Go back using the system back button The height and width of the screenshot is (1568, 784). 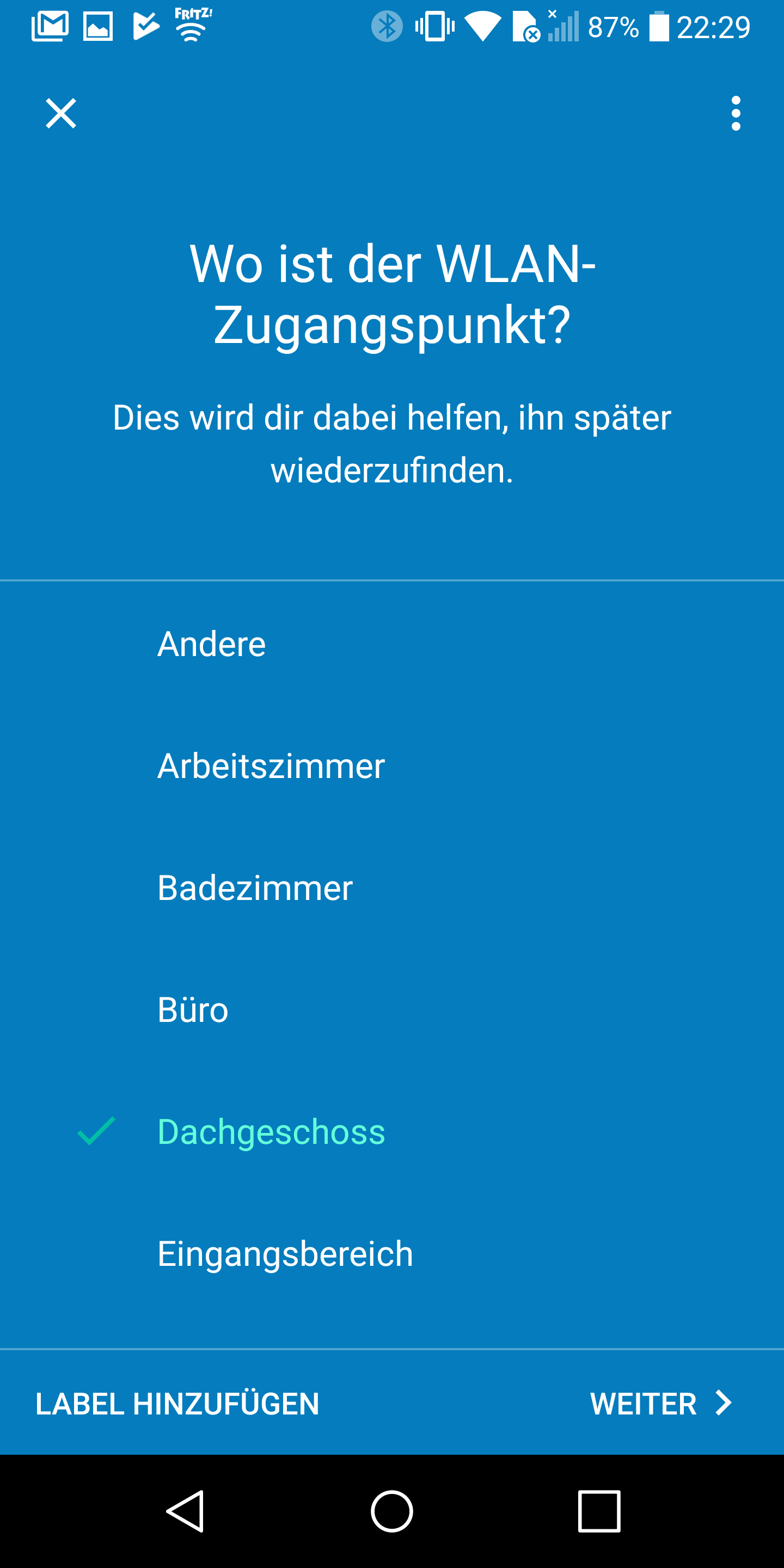(x=185, y=1511)
